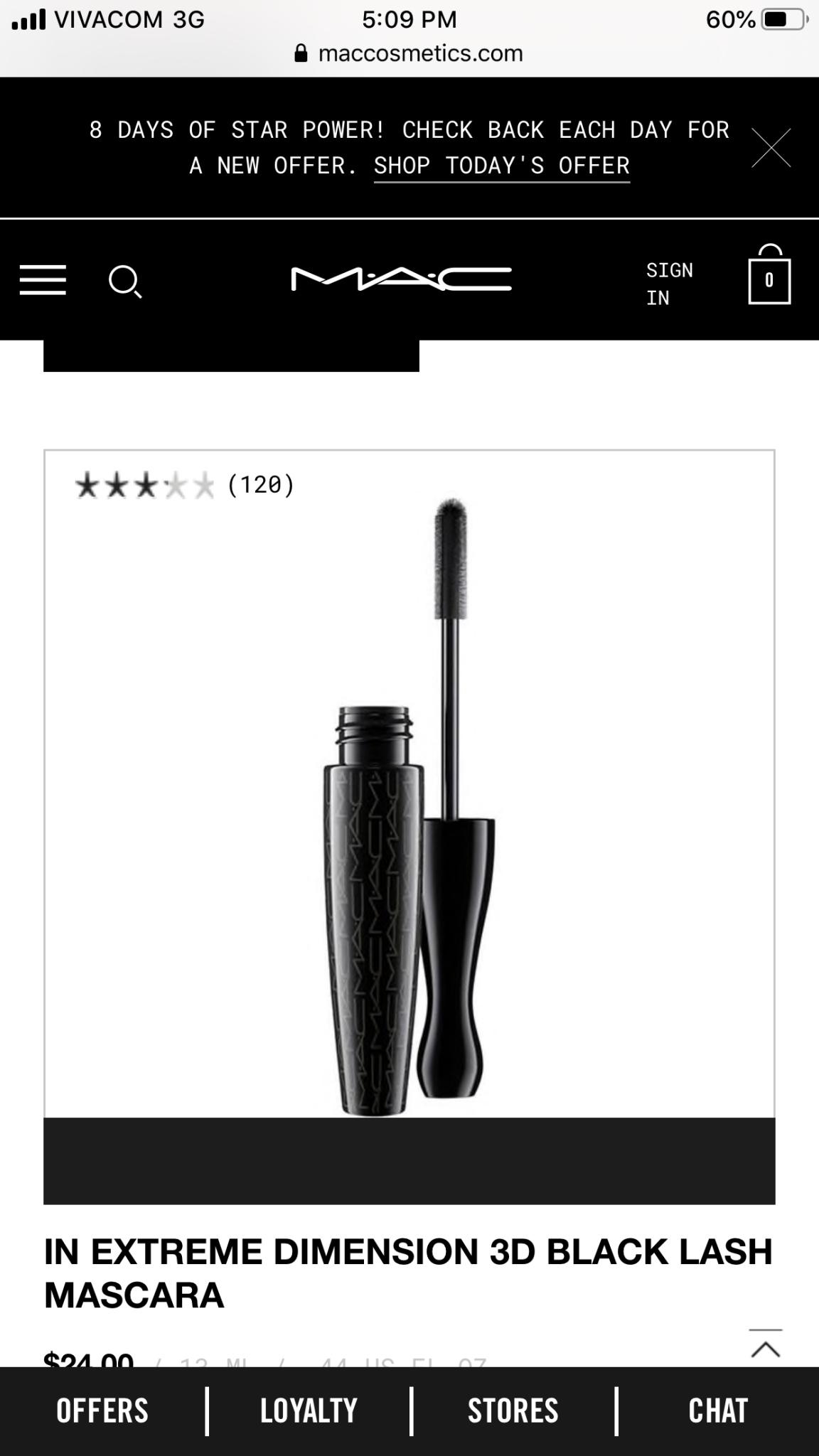This screenshot has width=819, height=1456.
Task: Open the Offers section
Action: coord(102,1411)
